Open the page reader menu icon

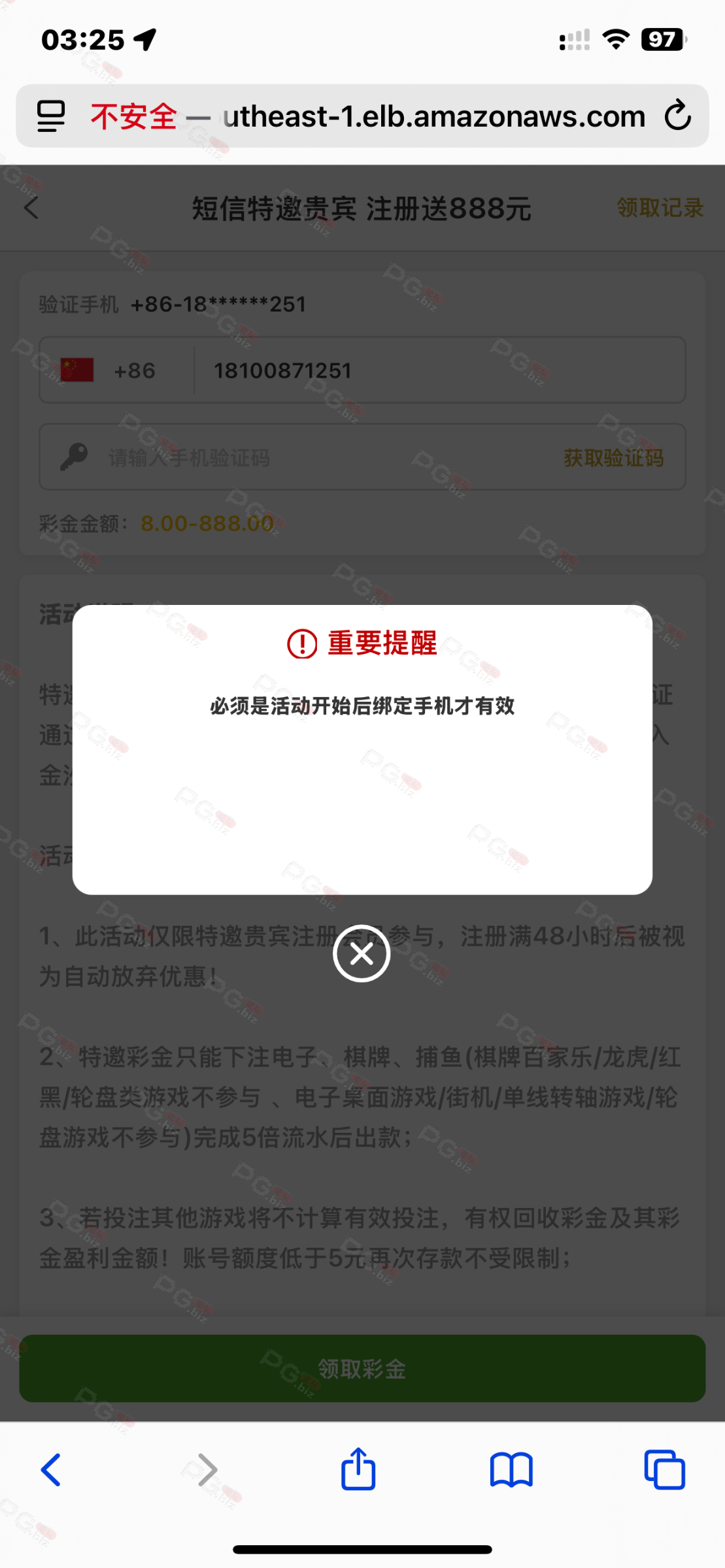(x=51, y=116)
